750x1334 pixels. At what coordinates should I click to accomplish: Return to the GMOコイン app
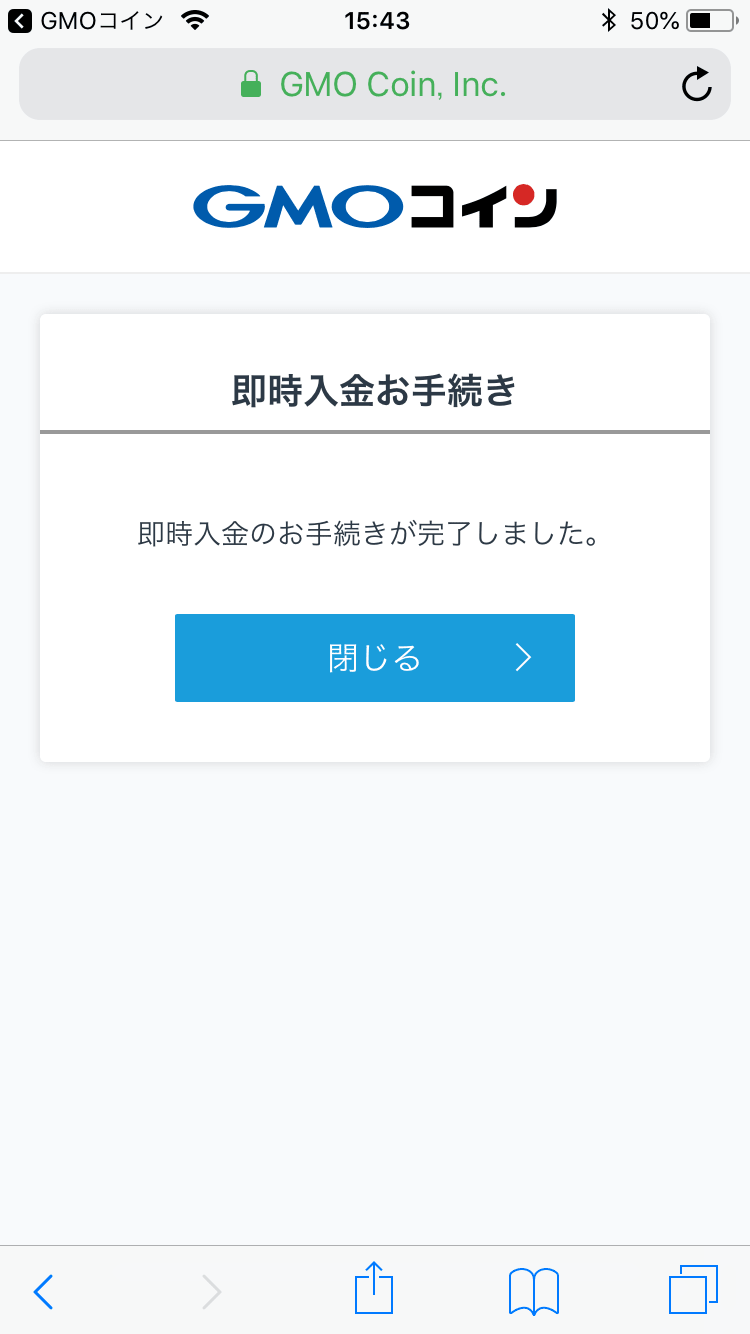pyautogui.click(x=86, y=20)
